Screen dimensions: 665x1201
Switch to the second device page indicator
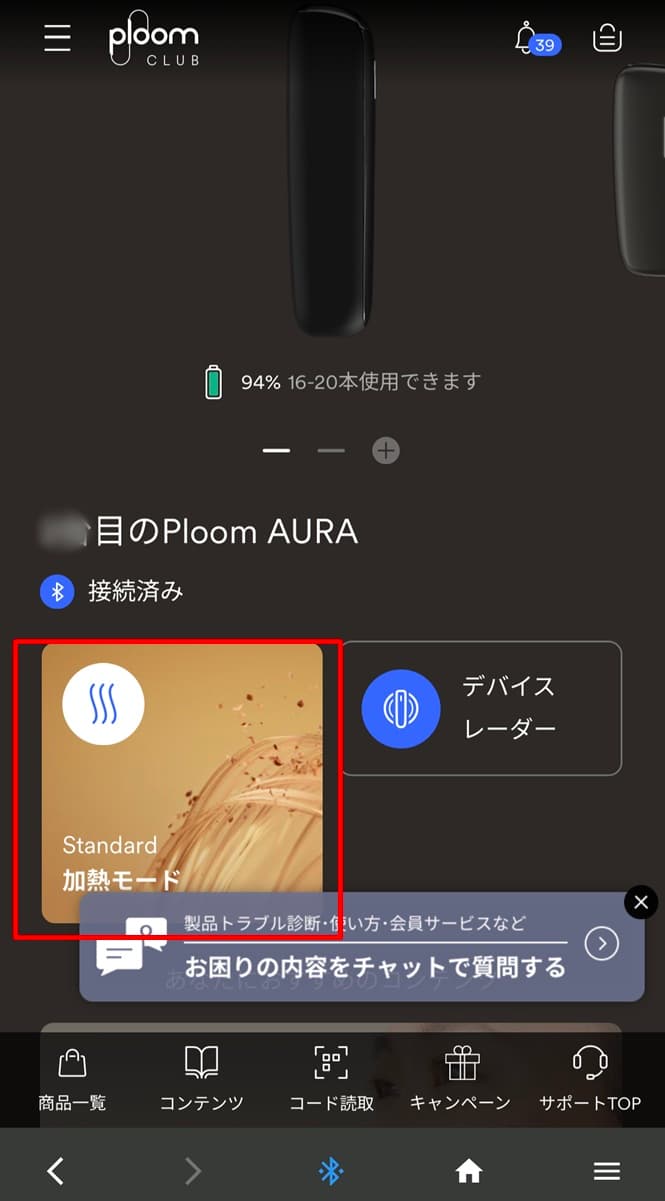(331, 451)
